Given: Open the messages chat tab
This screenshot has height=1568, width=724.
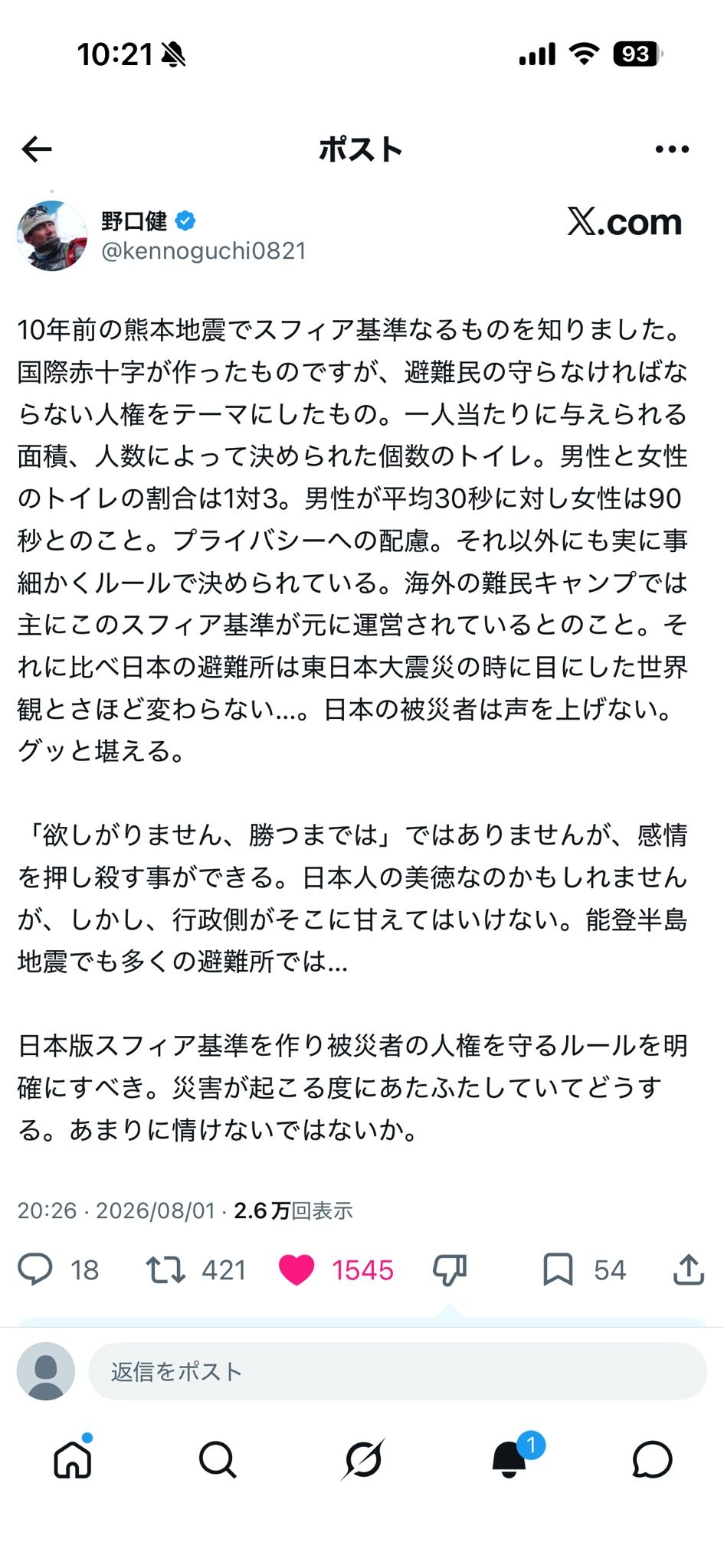Looking at the screenshot, I should 652,1459.
